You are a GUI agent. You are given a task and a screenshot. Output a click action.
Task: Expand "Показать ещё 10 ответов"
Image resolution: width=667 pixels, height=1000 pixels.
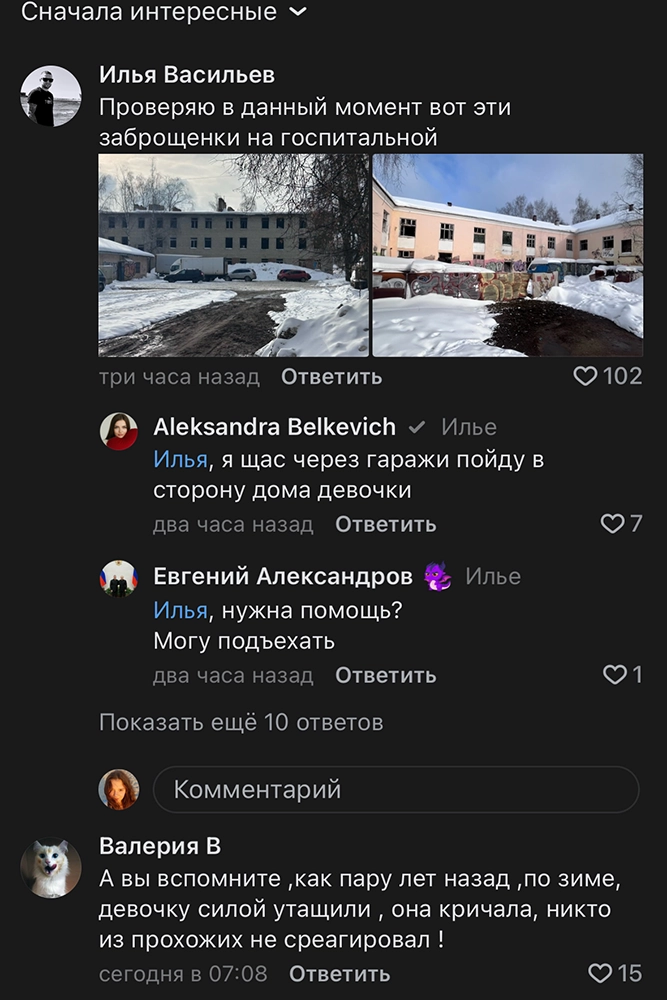click(x=241, y=722)
